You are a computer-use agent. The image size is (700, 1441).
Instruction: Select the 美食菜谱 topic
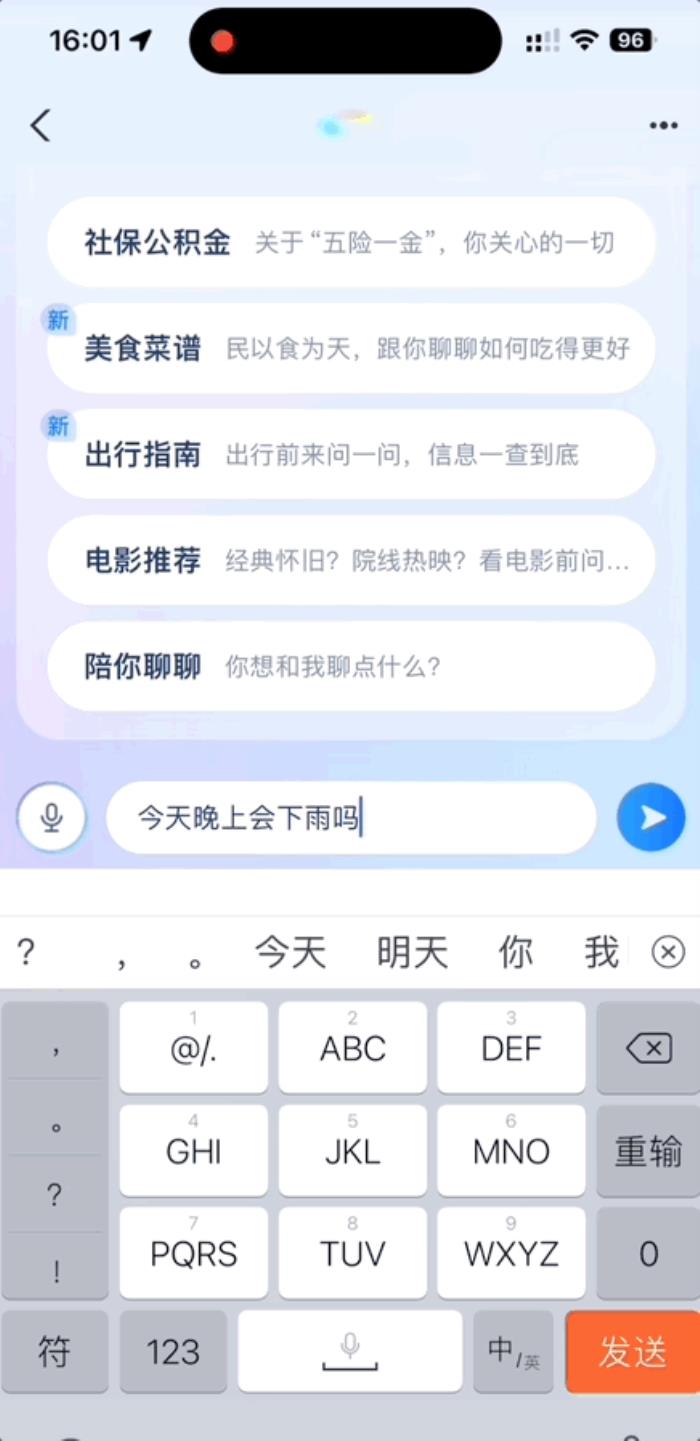351,348
